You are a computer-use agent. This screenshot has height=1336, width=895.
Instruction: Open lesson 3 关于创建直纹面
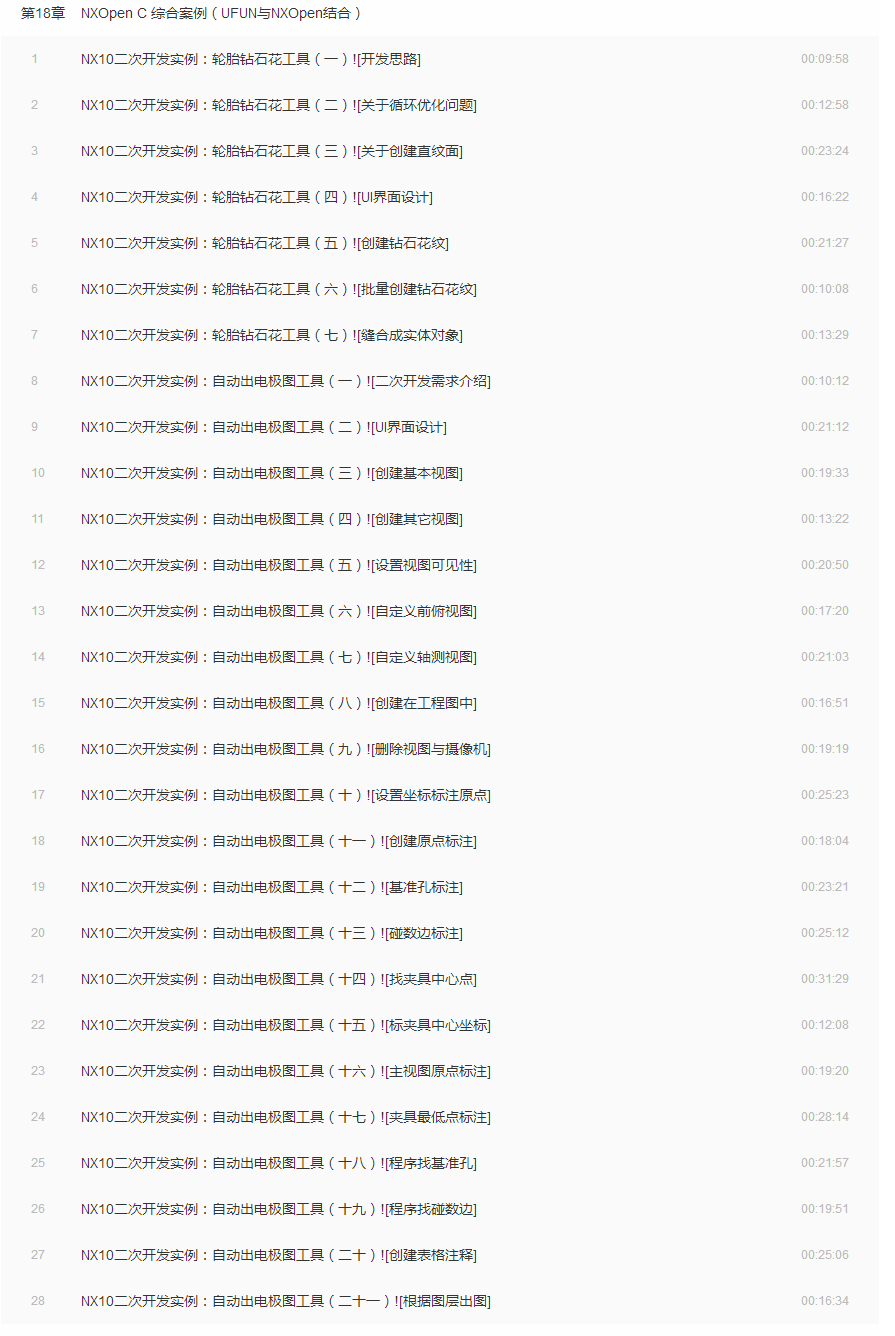tap(271, 151)
